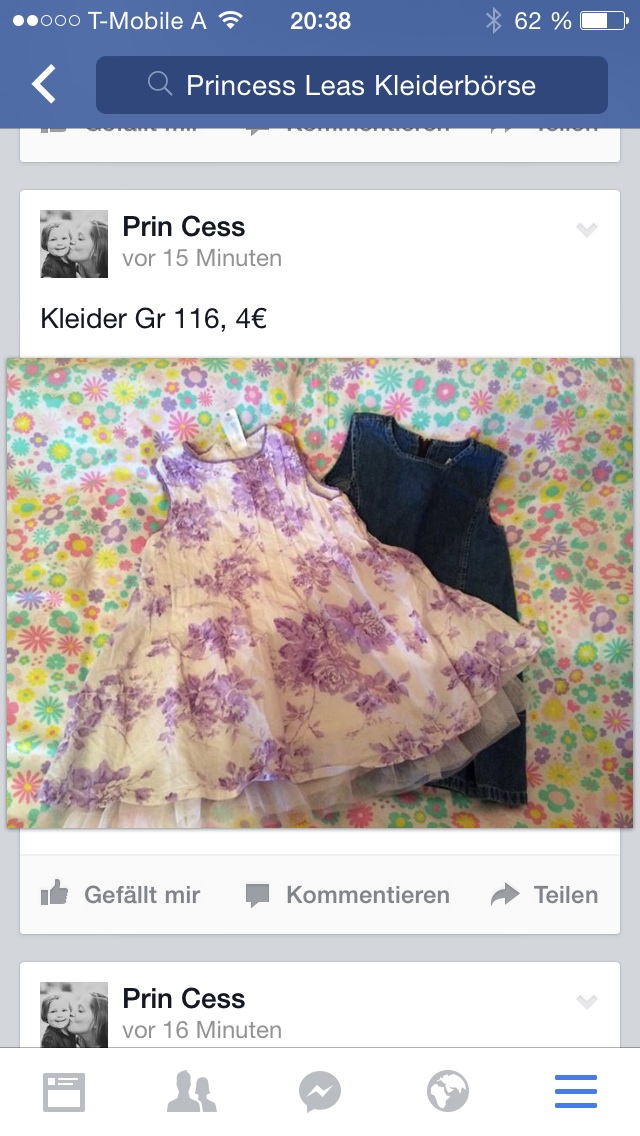Open Prin Cess profile from the 15 Minuten post

(183, 227)
